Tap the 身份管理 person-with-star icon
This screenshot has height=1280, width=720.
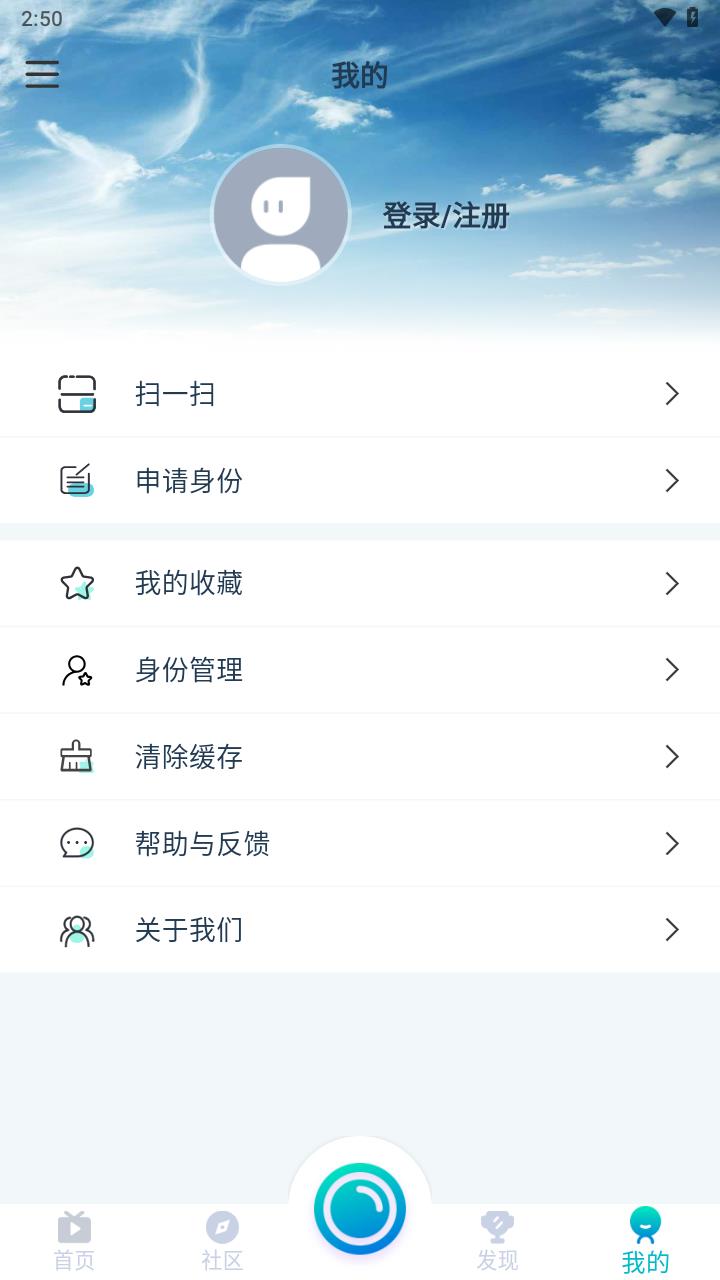(x=77, y=670)
